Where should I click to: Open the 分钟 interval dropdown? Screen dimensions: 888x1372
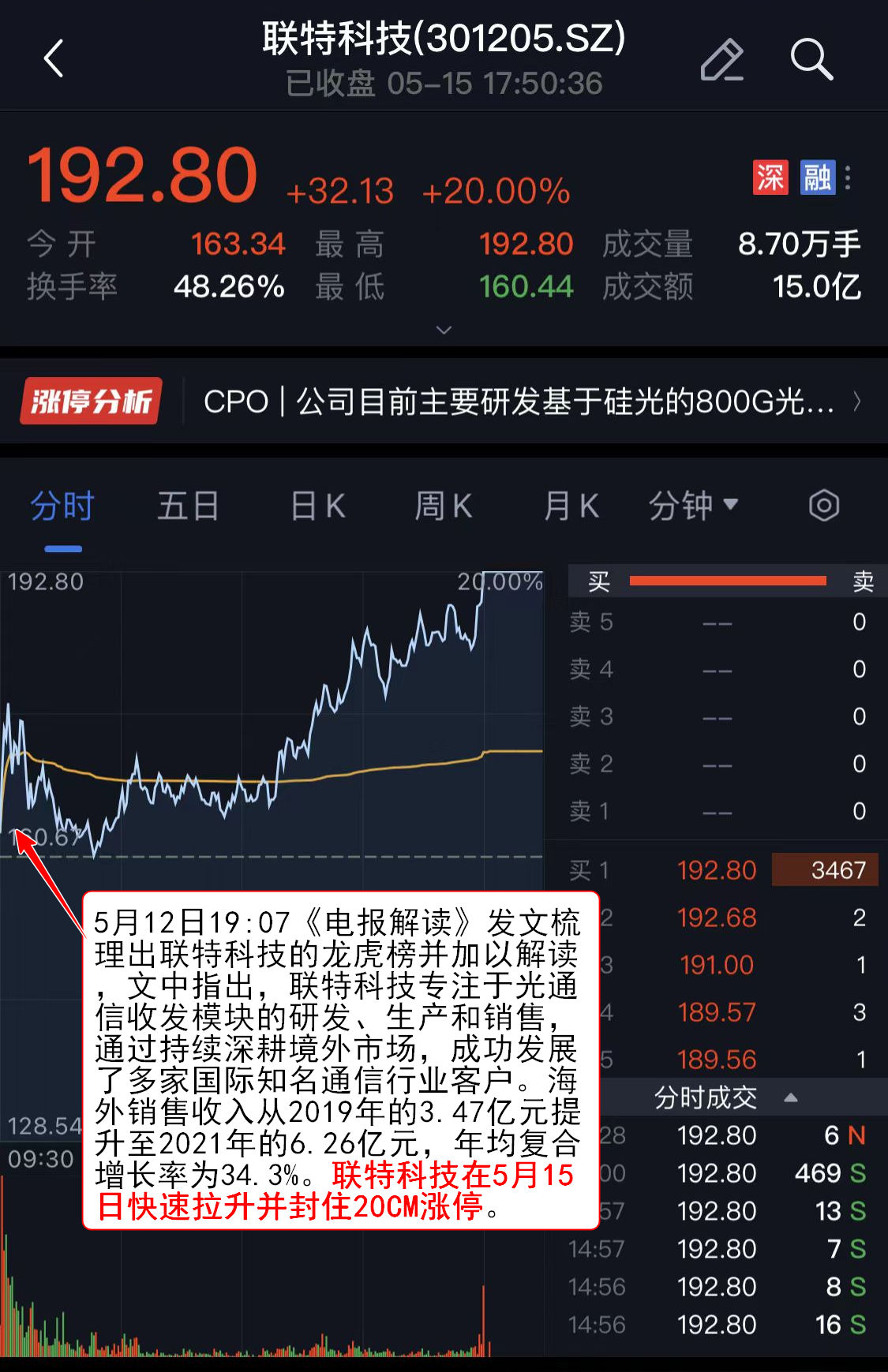coord(692,506)
